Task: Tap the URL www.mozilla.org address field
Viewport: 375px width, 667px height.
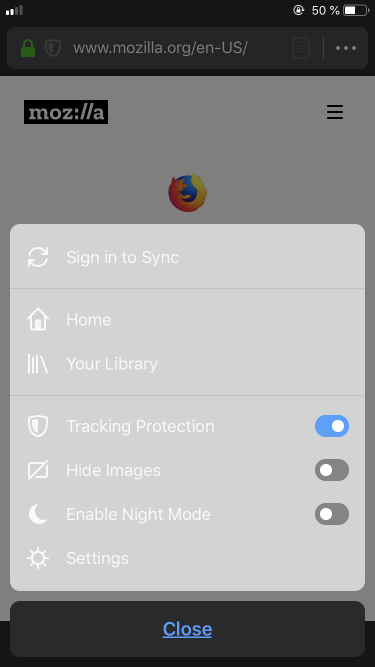Action: [160, 48]
